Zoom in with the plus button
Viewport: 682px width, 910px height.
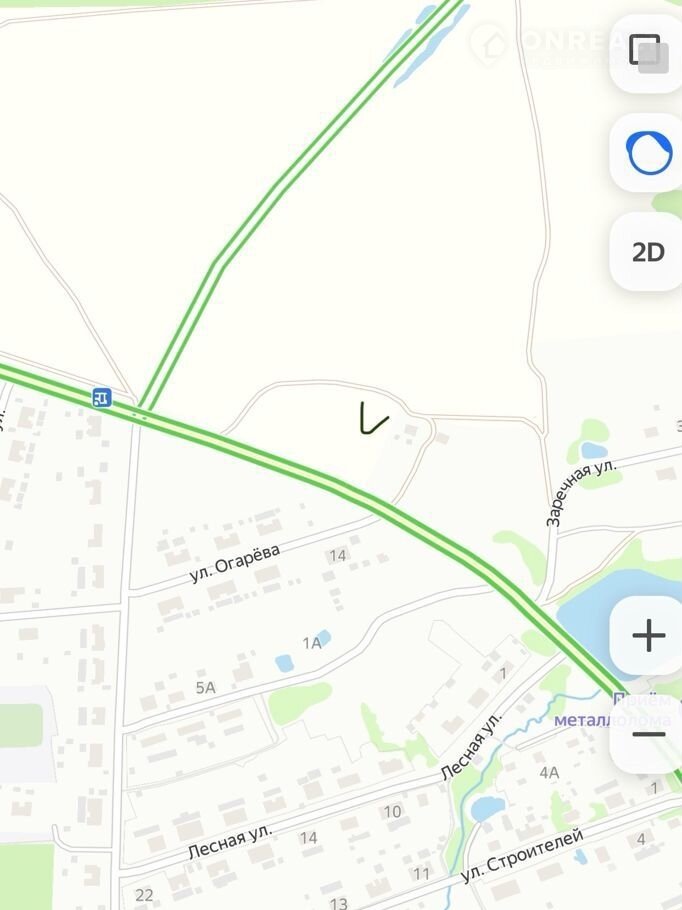pos(648,636)
